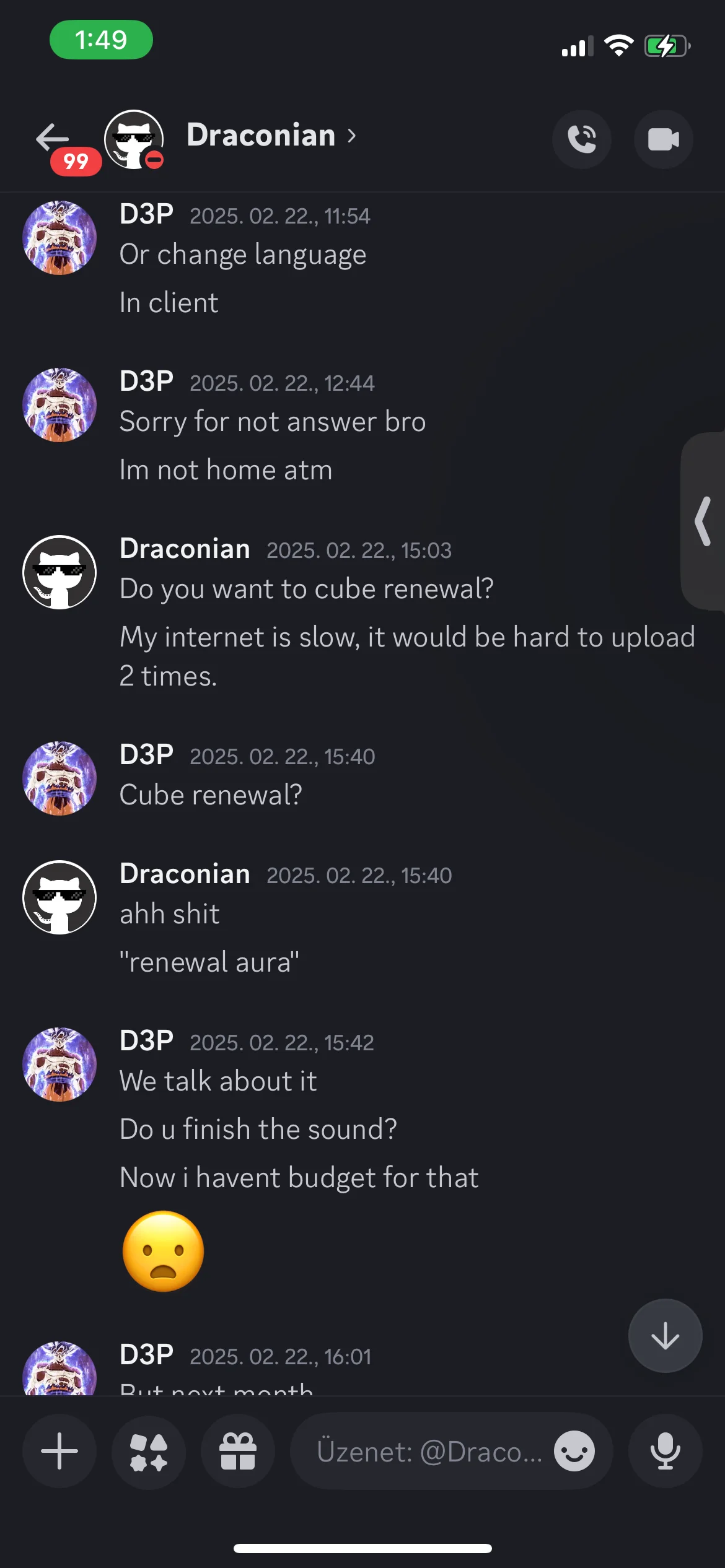725x1568 pixels.
Task: Tap Draconian's avatar on the 15:03 message
Action: (59, 572)
